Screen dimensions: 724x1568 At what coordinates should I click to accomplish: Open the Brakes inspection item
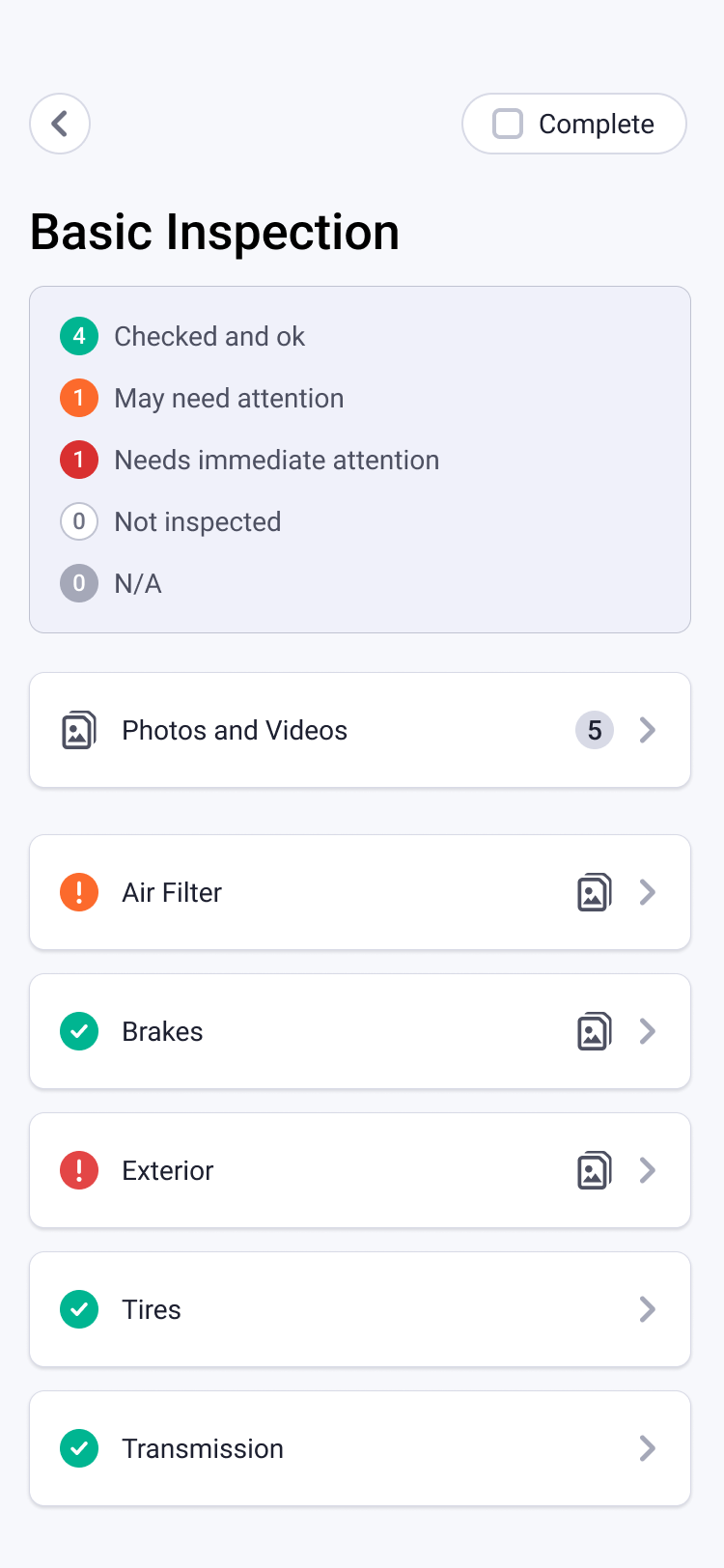(x=360, y=1031)
